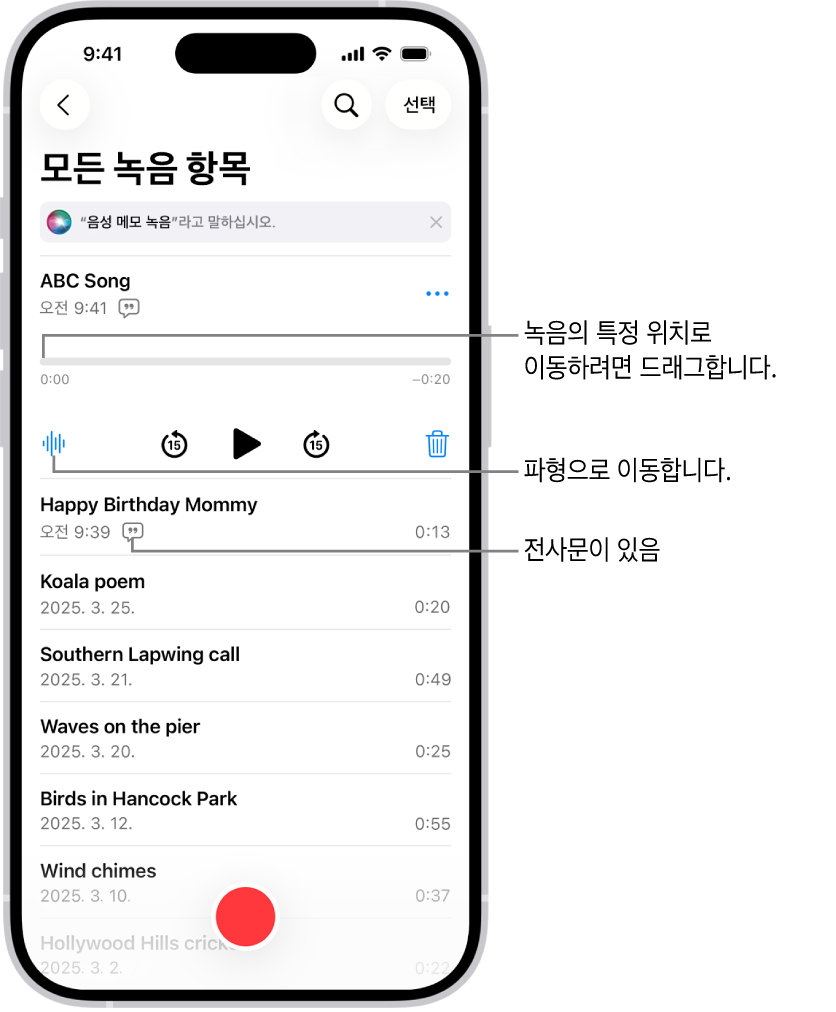
Task: Select the waveform edit icon under ABC Song
Action: pyautogui.click(x=55, y=444)
